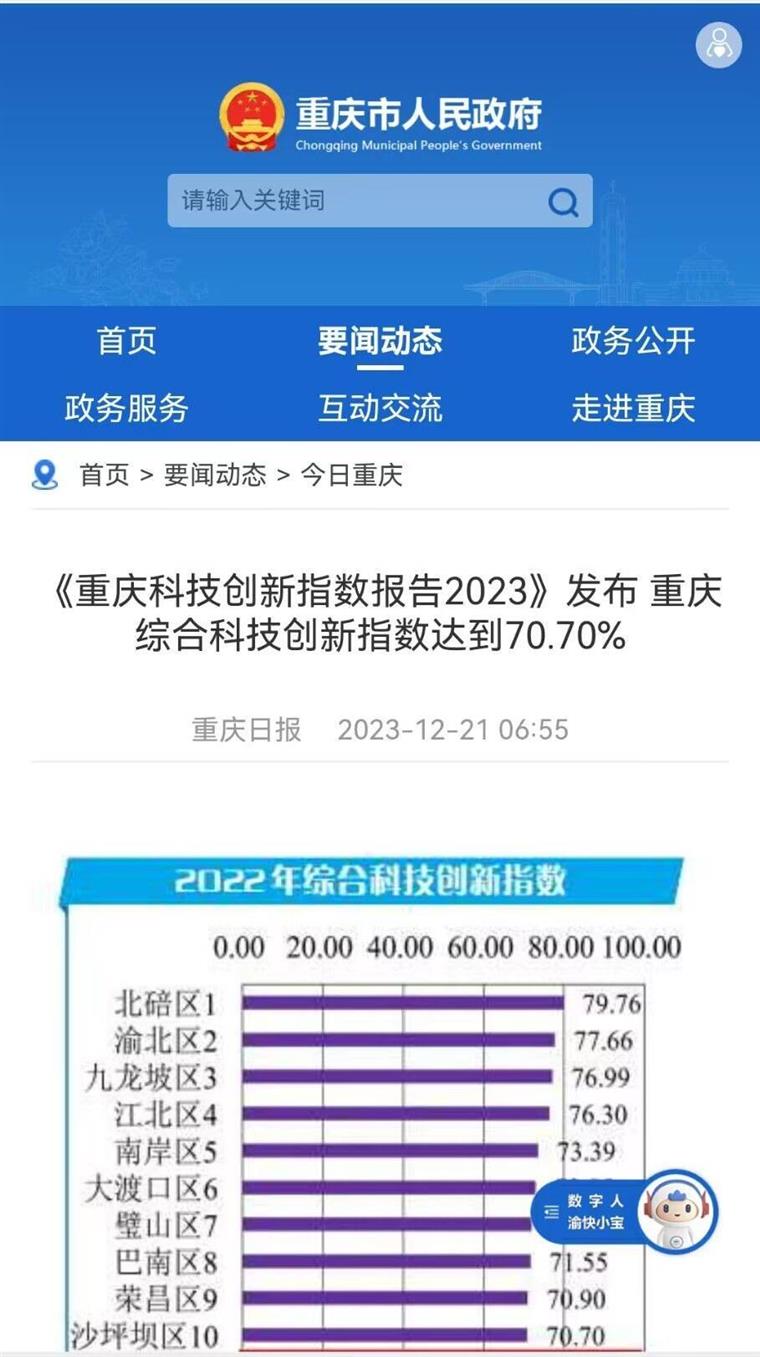This screenshot has width=760, height=1357.
Task: Go to the 首页 navigation item
Action: pos(127,341)
